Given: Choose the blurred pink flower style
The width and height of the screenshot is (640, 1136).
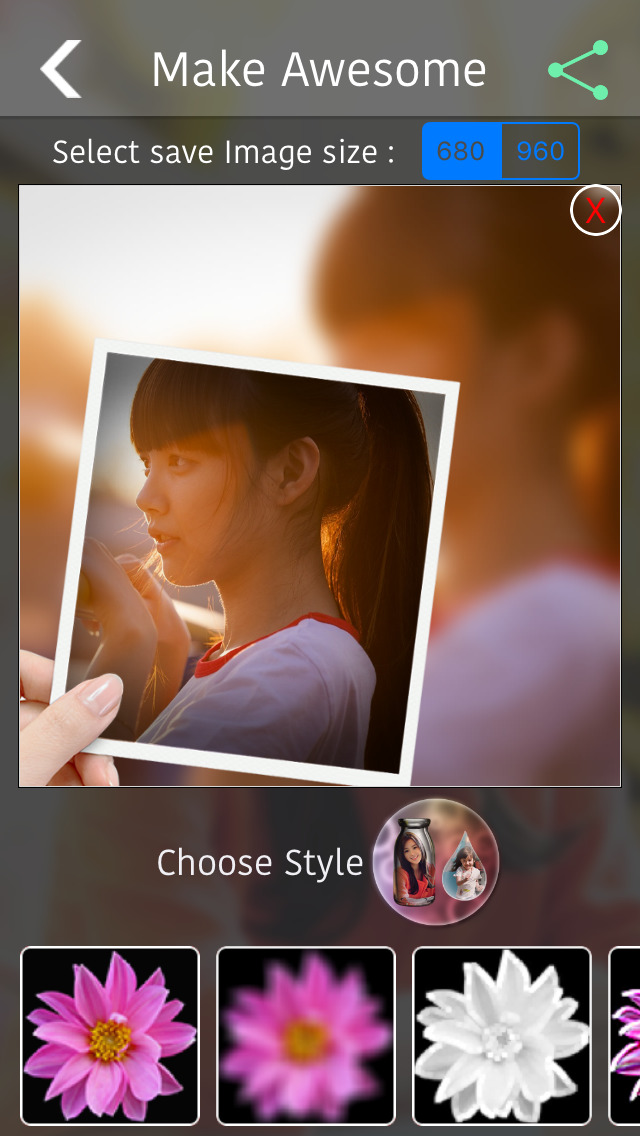Looking at the screenshot, I should pyautogui.click(x=306, y=1035).
